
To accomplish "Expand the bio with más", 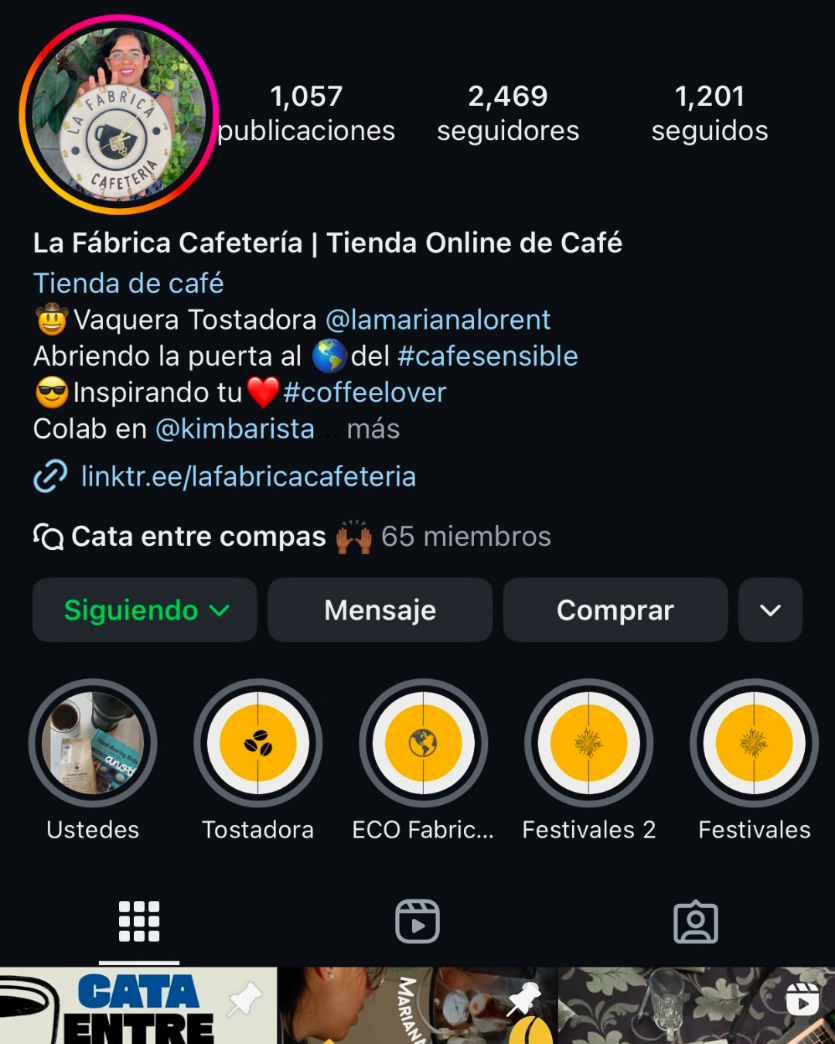I will (373, 429).
